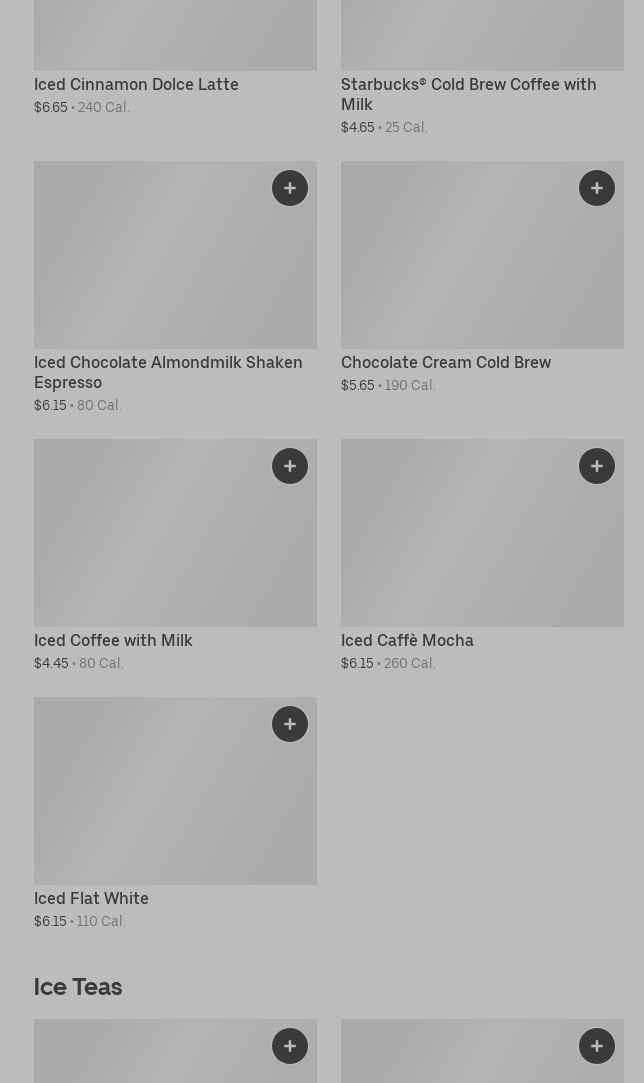
Task: Add Iced Flat White to order
Action: (290, 724)
